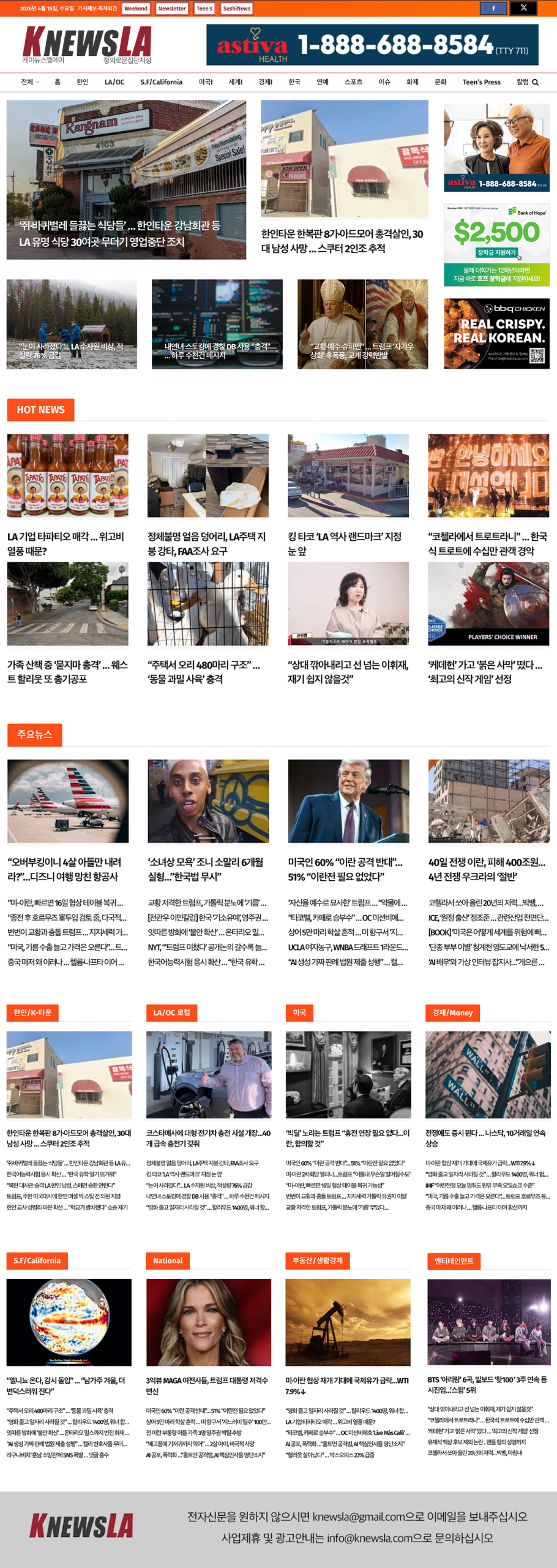Switch to the LA/OC section
Image resolution: width=557 pixels, height=1568 pixels.
pos(114,82)
